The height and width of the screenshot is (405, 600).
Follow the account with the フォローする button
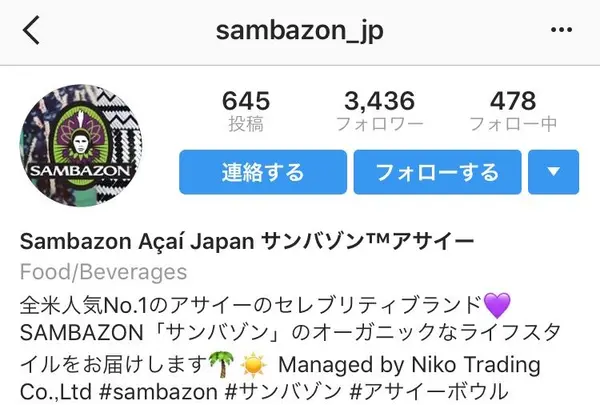coord(436,172)
